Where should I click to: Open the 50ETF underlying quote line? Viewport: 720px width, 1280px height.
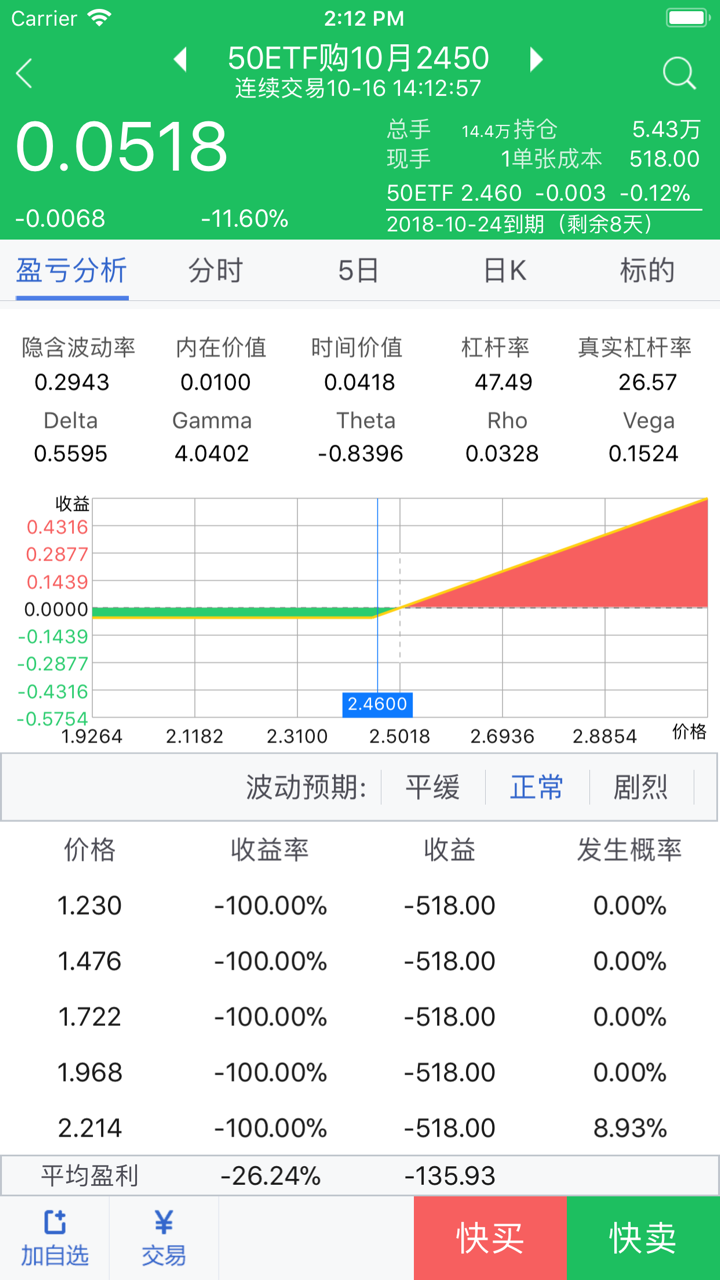[538, 193]
